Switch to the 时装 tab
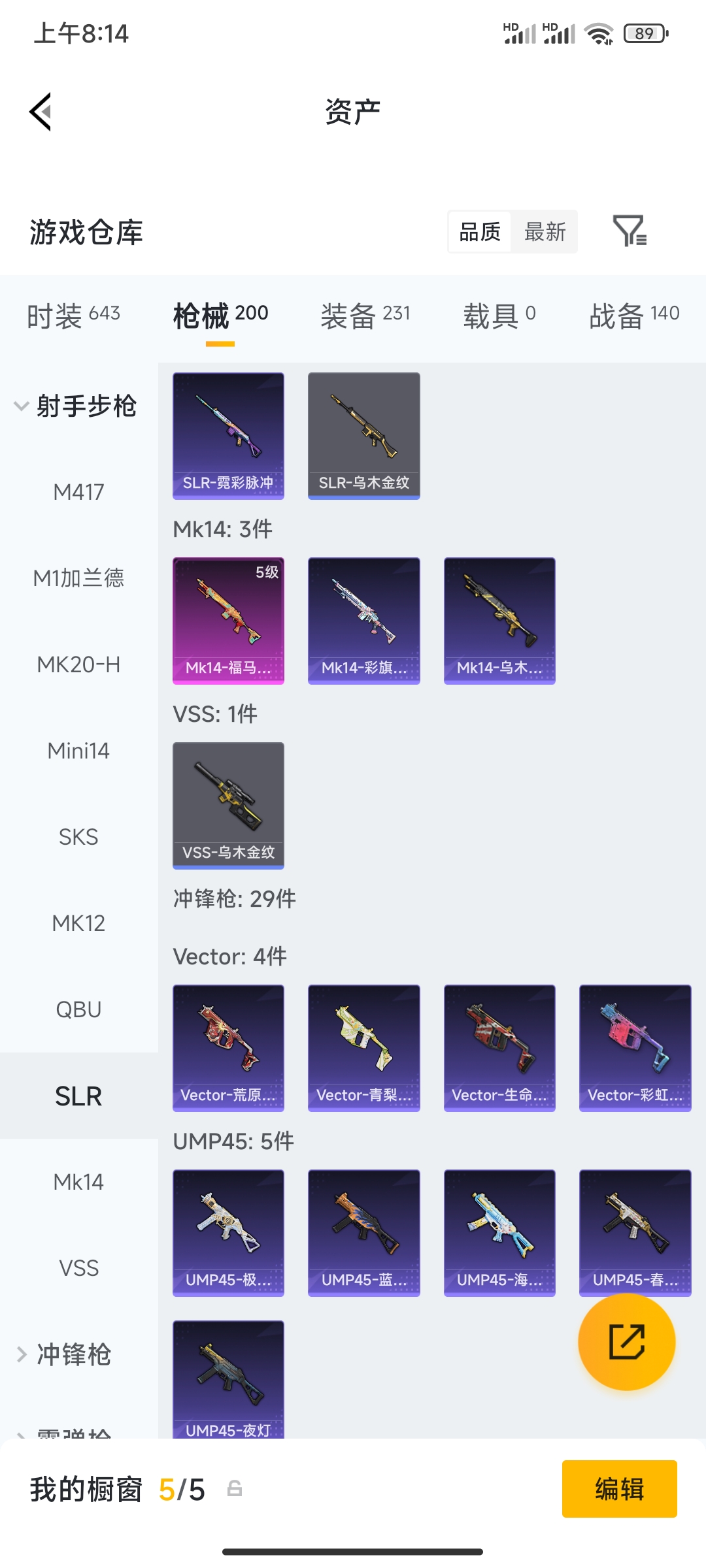The width and height of the screenshot is (706, 1568). point(73,316)
